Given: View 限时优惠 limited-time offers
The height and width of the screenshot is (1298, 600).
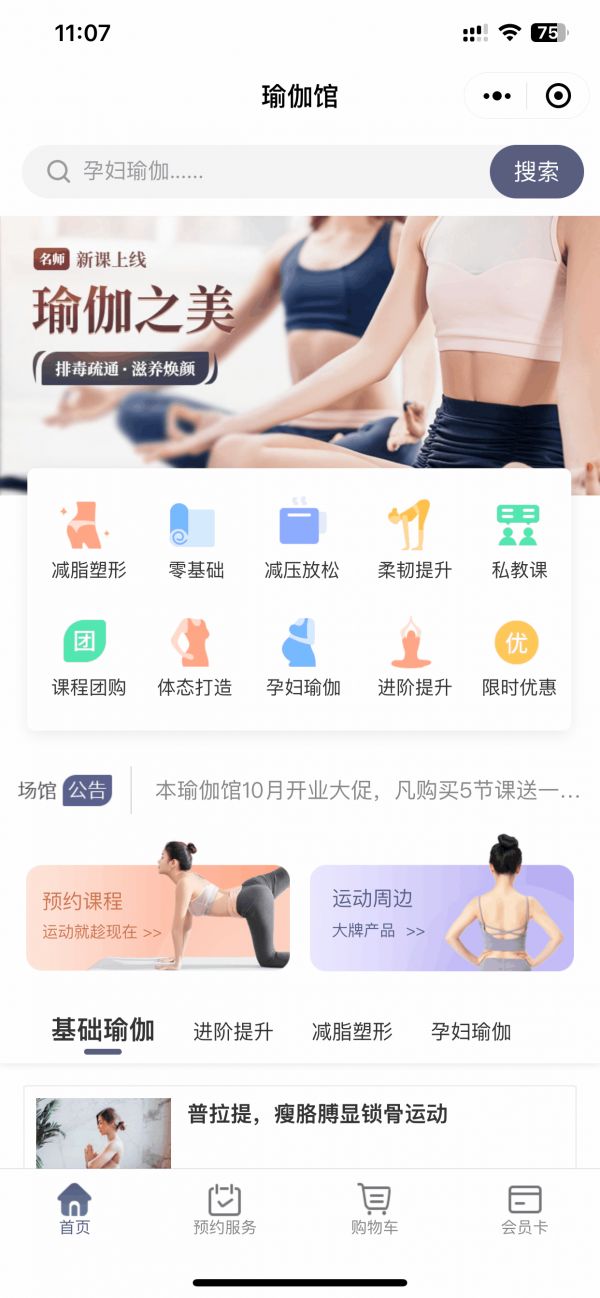Looking at the screenshot, I should point(519,657).
